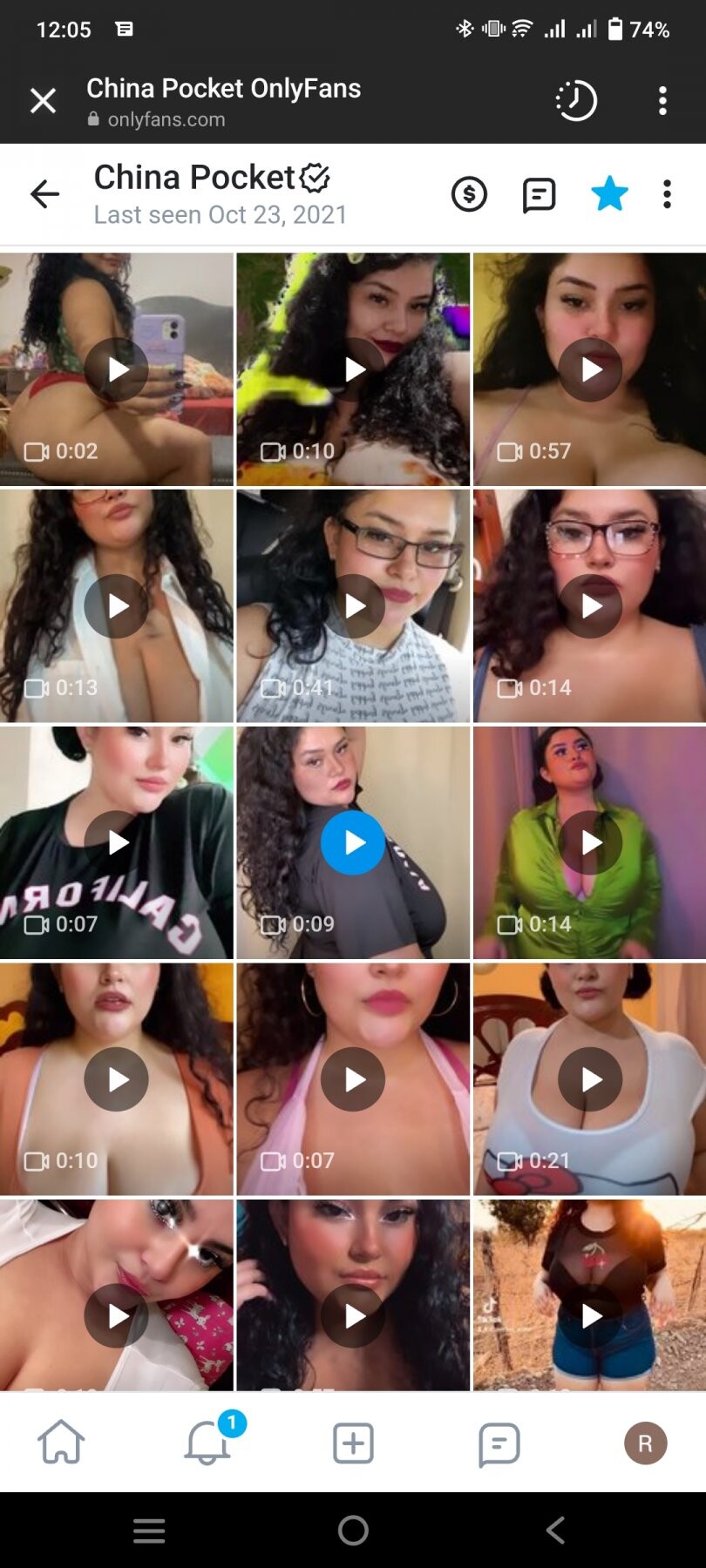Image resolution: width=706 pixels, height=1568 pixels.
Task: Switch to the messages tab
Action: [499, 1444]
